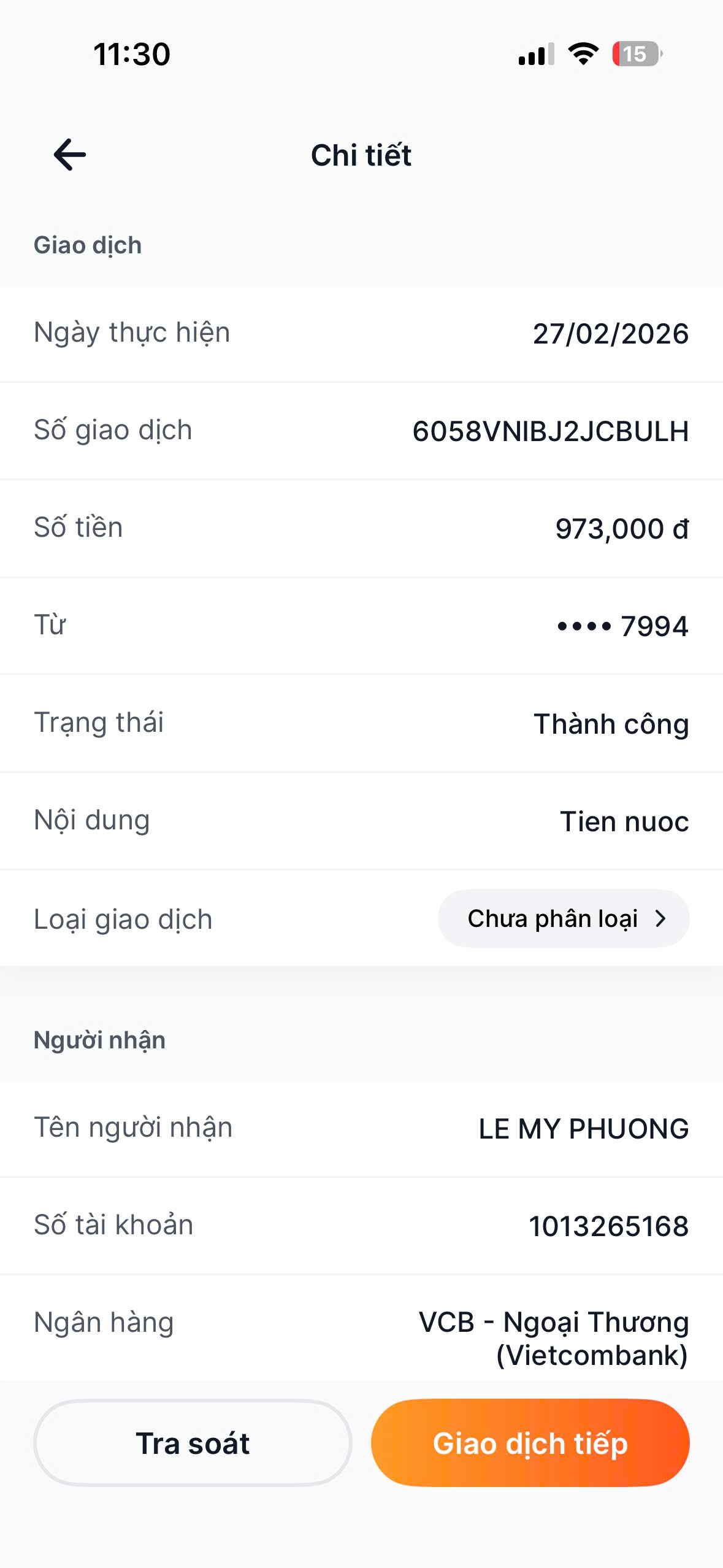Image resolution: width=723 pixels, height=1568 pixels.
Task: Open the Chưa phân loại category selector
Action: [x=563, y=918]
